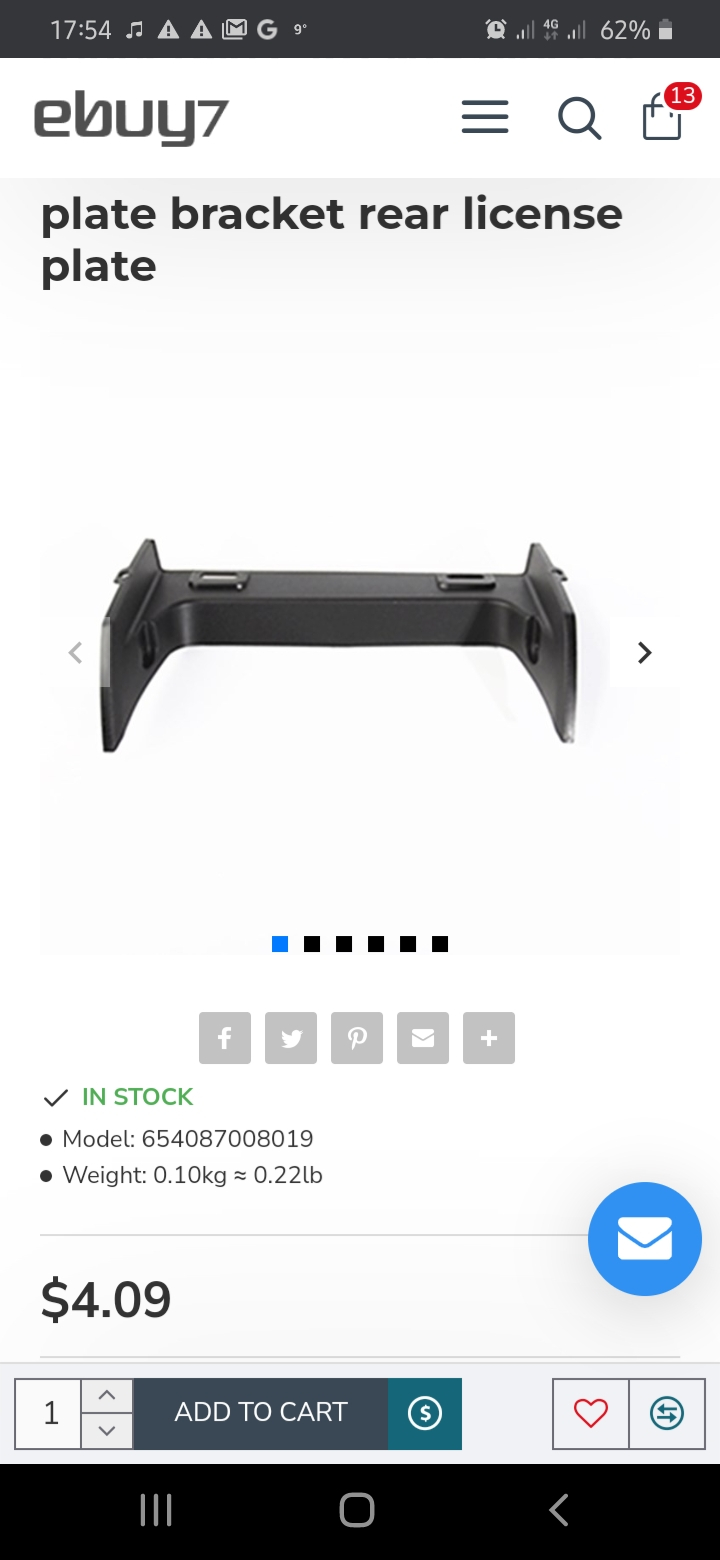Image resolution: width=720 pixels, height=1560 pixels.
Task: Tap the quantity input field
Action: tap(49, 1413)
